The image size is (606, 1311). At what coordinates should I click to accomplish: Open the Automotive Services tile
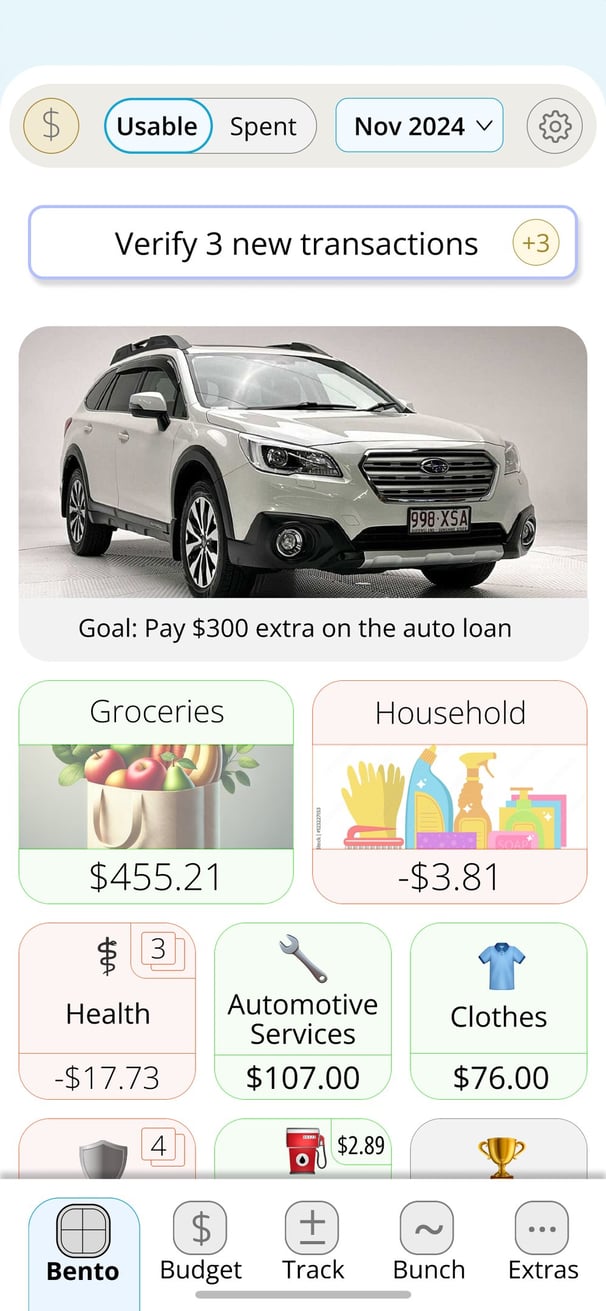click(x=303, y=1010)
